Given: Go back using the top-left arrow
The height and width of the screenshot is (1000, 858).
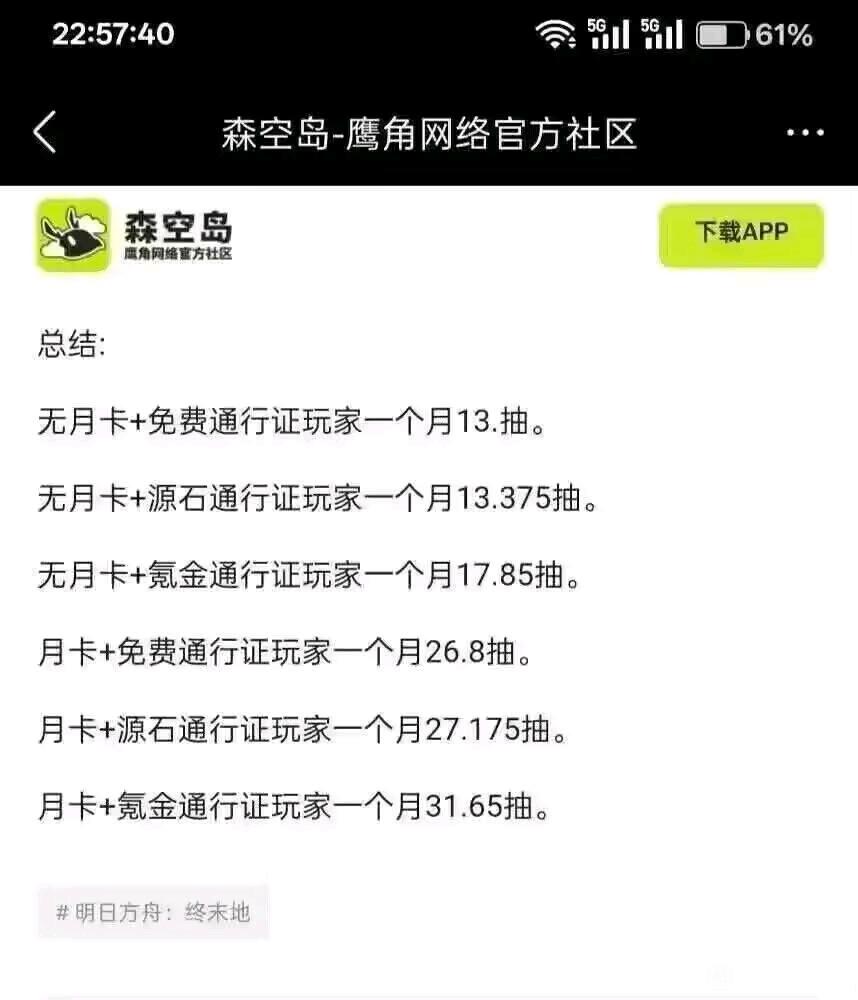Looking at the screenshot, I should (x=45, y=133).
